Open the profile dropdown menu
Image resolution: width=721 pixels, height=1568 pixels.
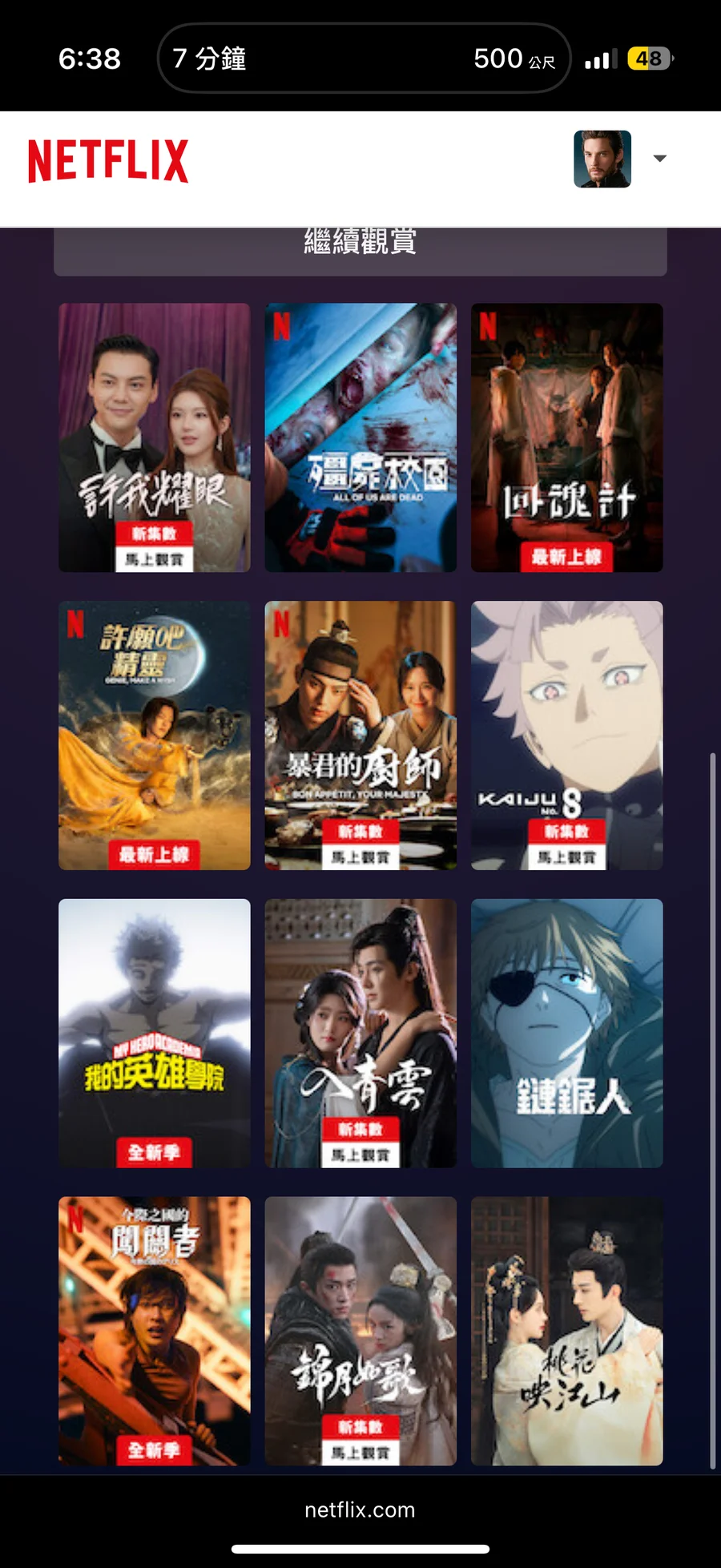tap(659, 159)
